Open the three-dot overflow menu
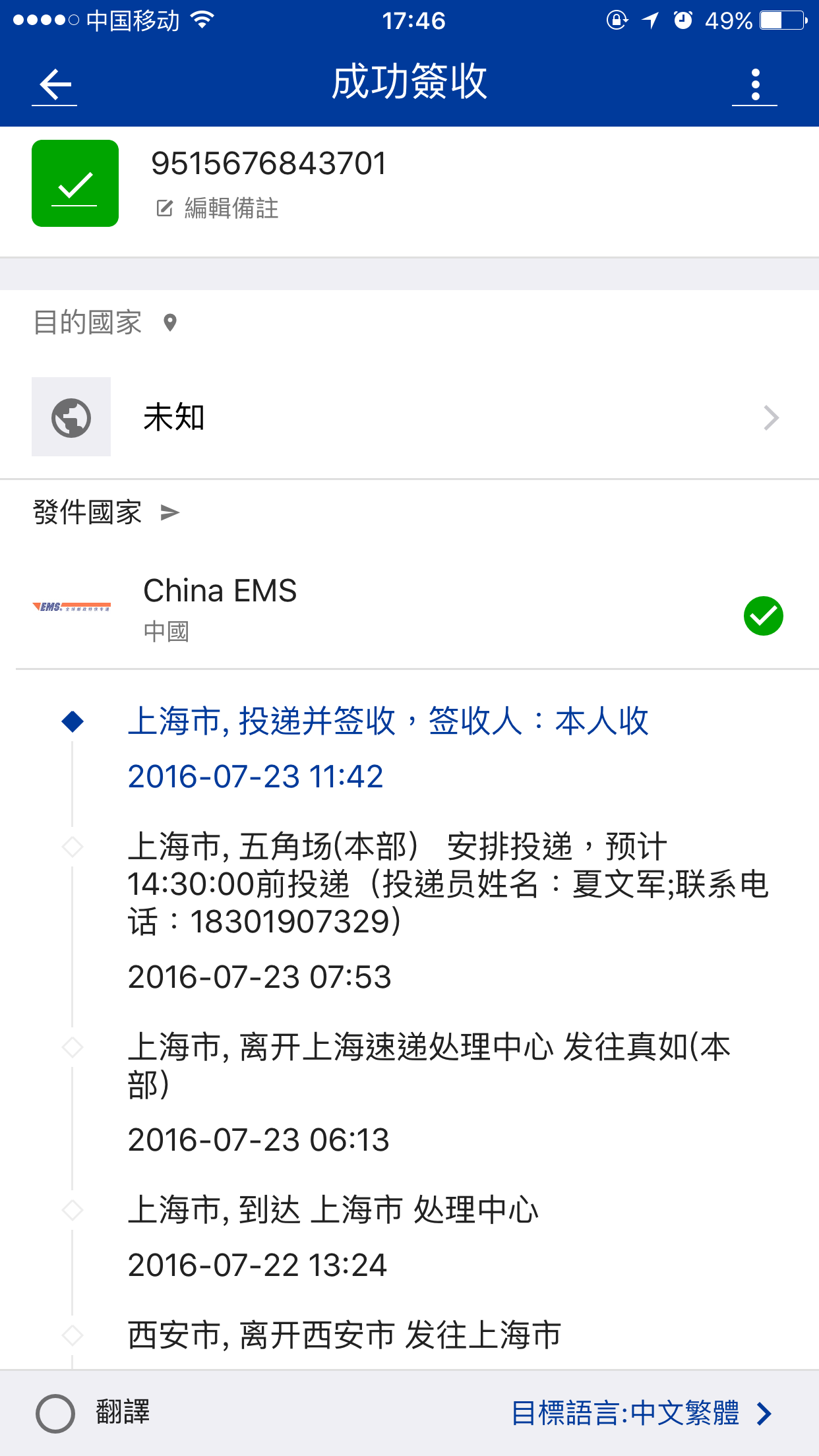The image size is (819, 1456). (x=755, y=85)
